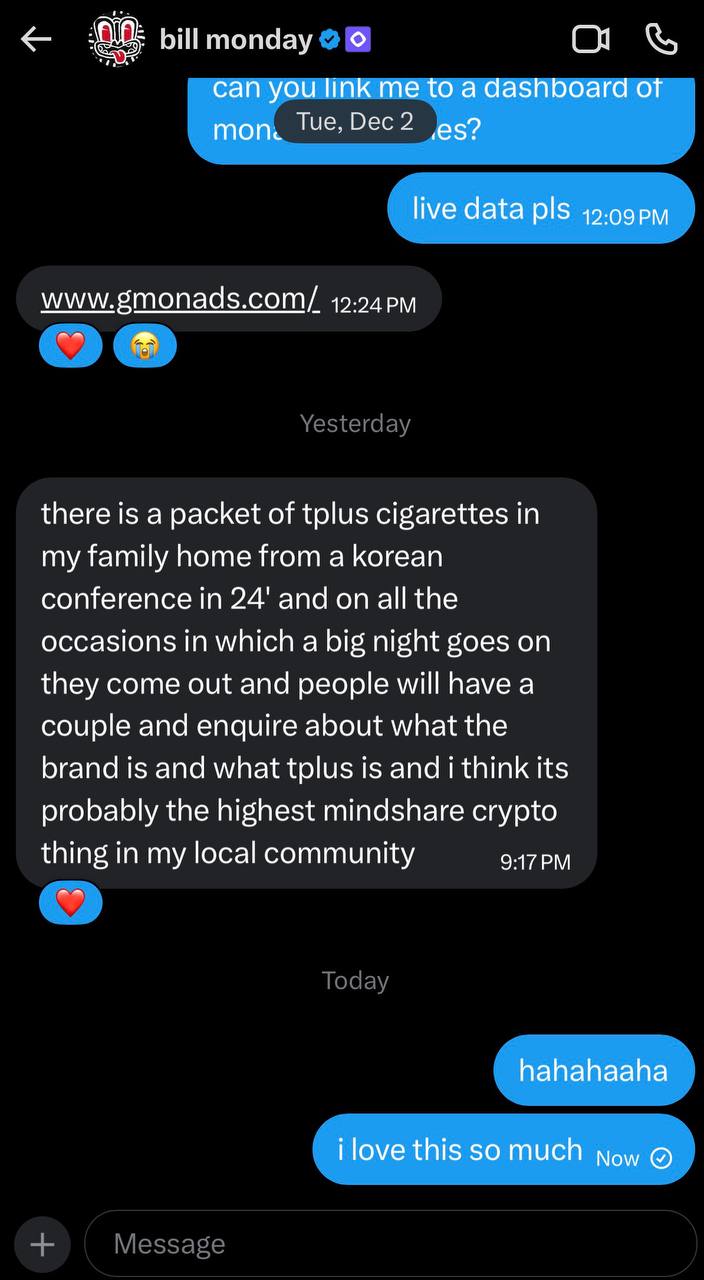Start a video call with bill monday

(x=590, y=40)
